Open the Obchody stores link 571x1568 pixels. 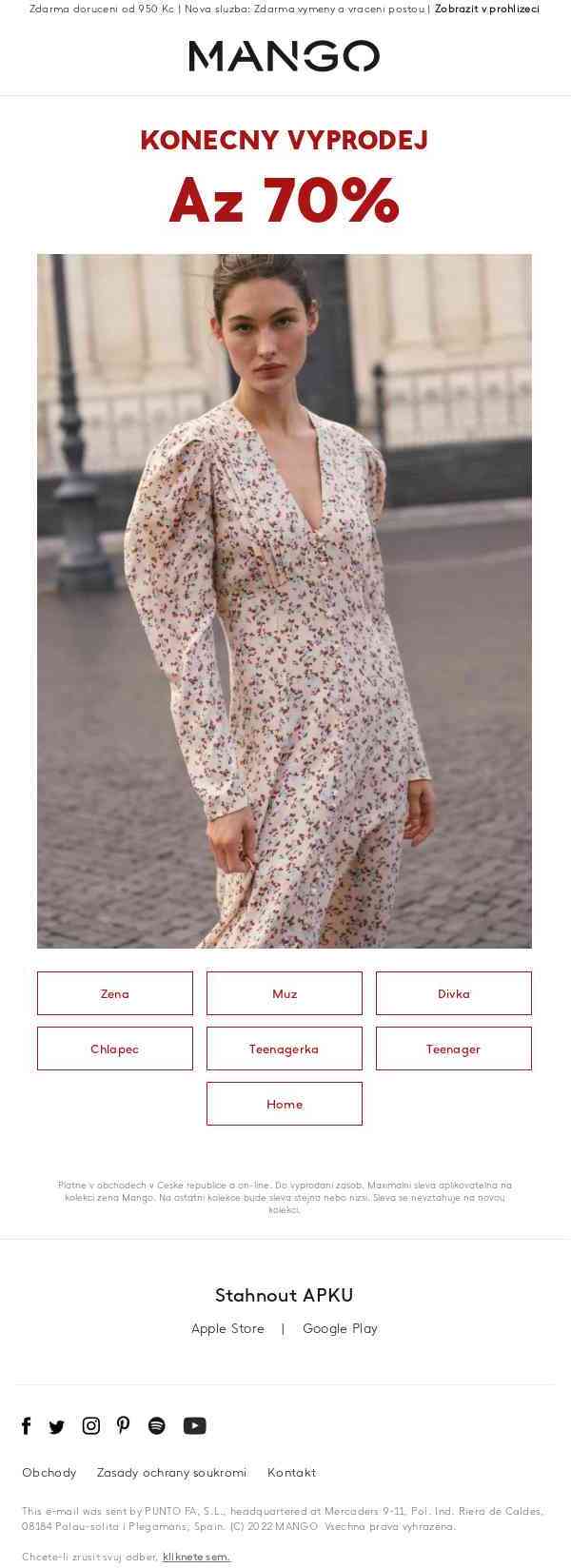coord(49,1472)
